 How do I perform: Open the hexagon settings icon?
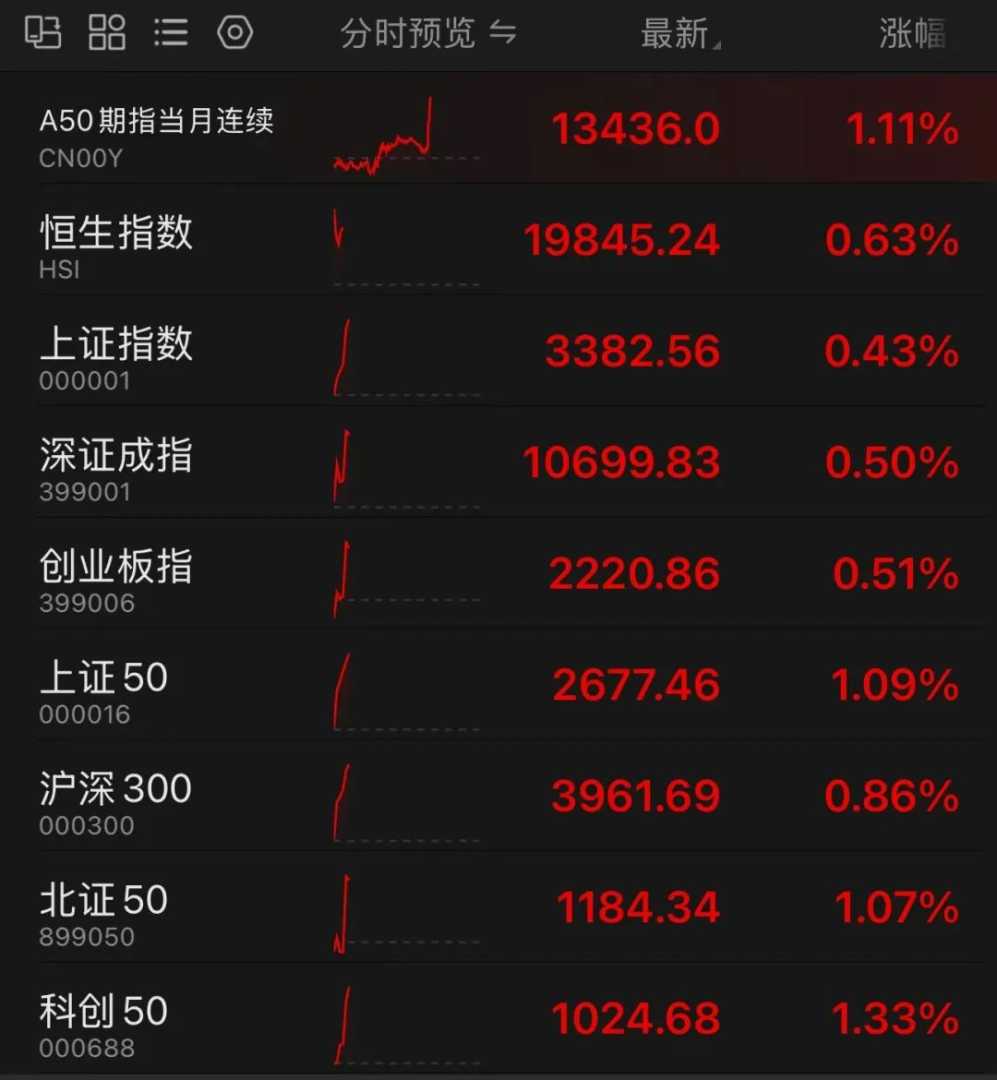[235, 33]
